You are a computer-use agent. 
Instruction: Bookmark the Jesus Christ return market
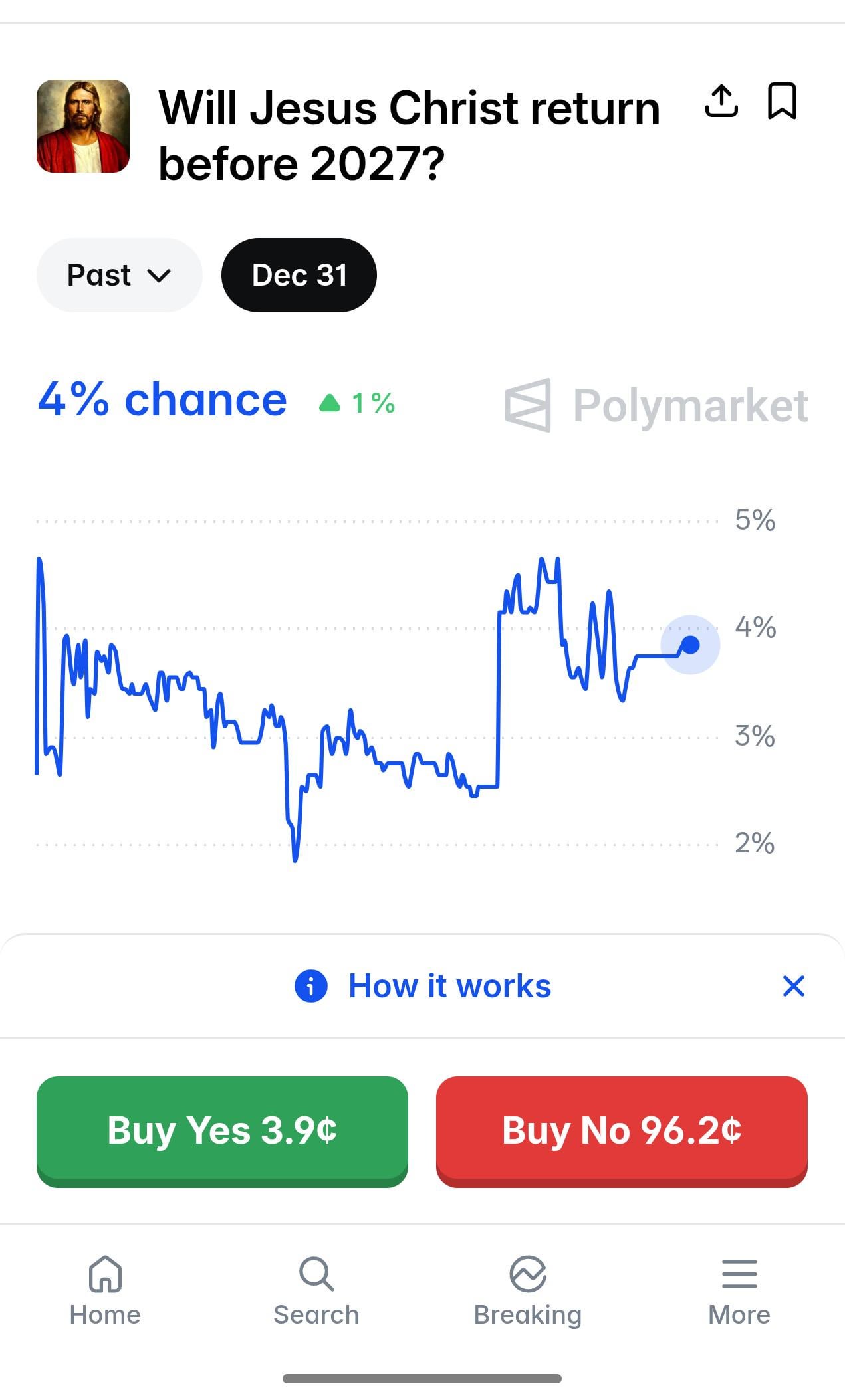point(782,102)
